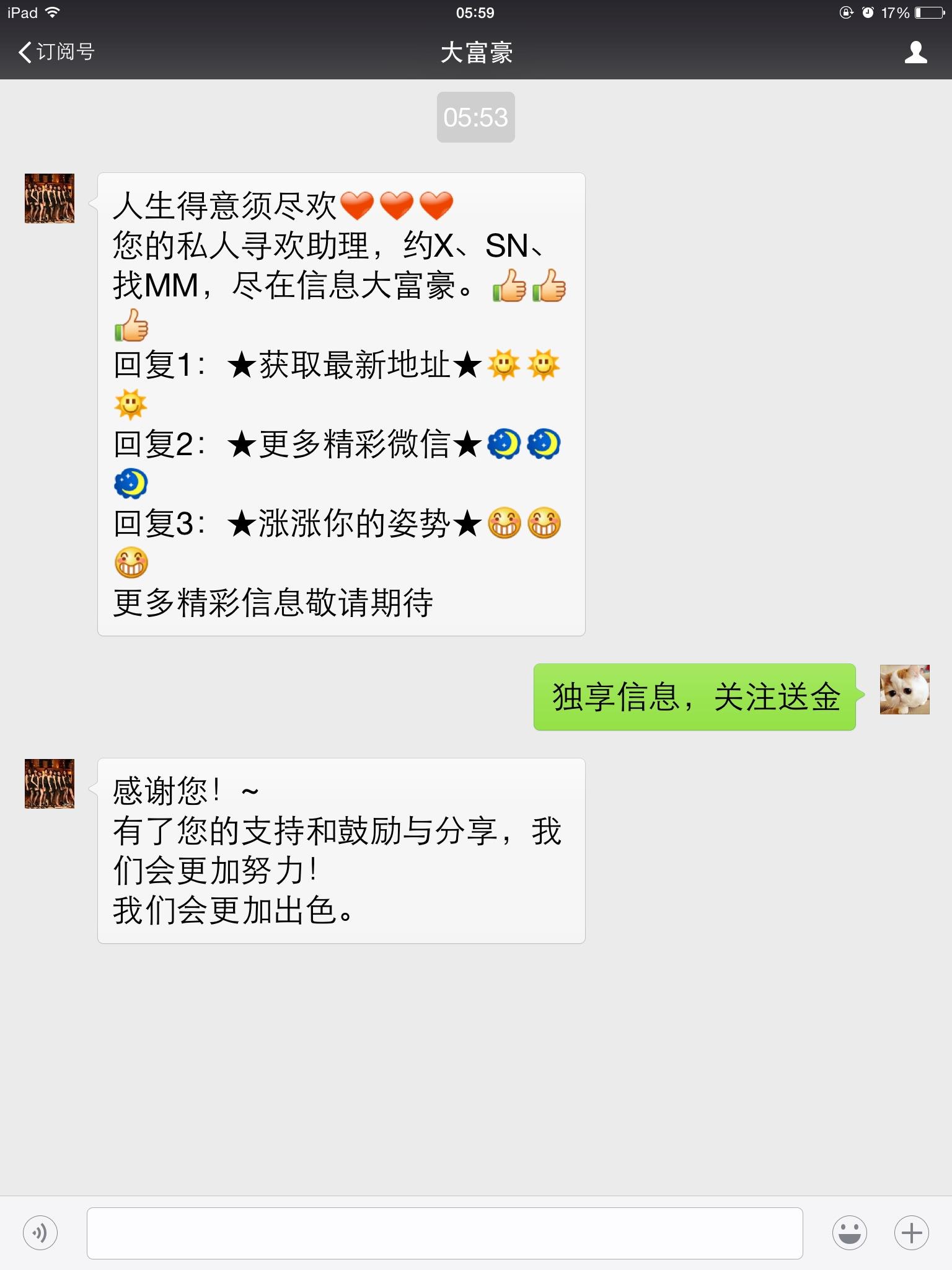Open the emoji picker

pyautogui.click(x=849, y=1233)
